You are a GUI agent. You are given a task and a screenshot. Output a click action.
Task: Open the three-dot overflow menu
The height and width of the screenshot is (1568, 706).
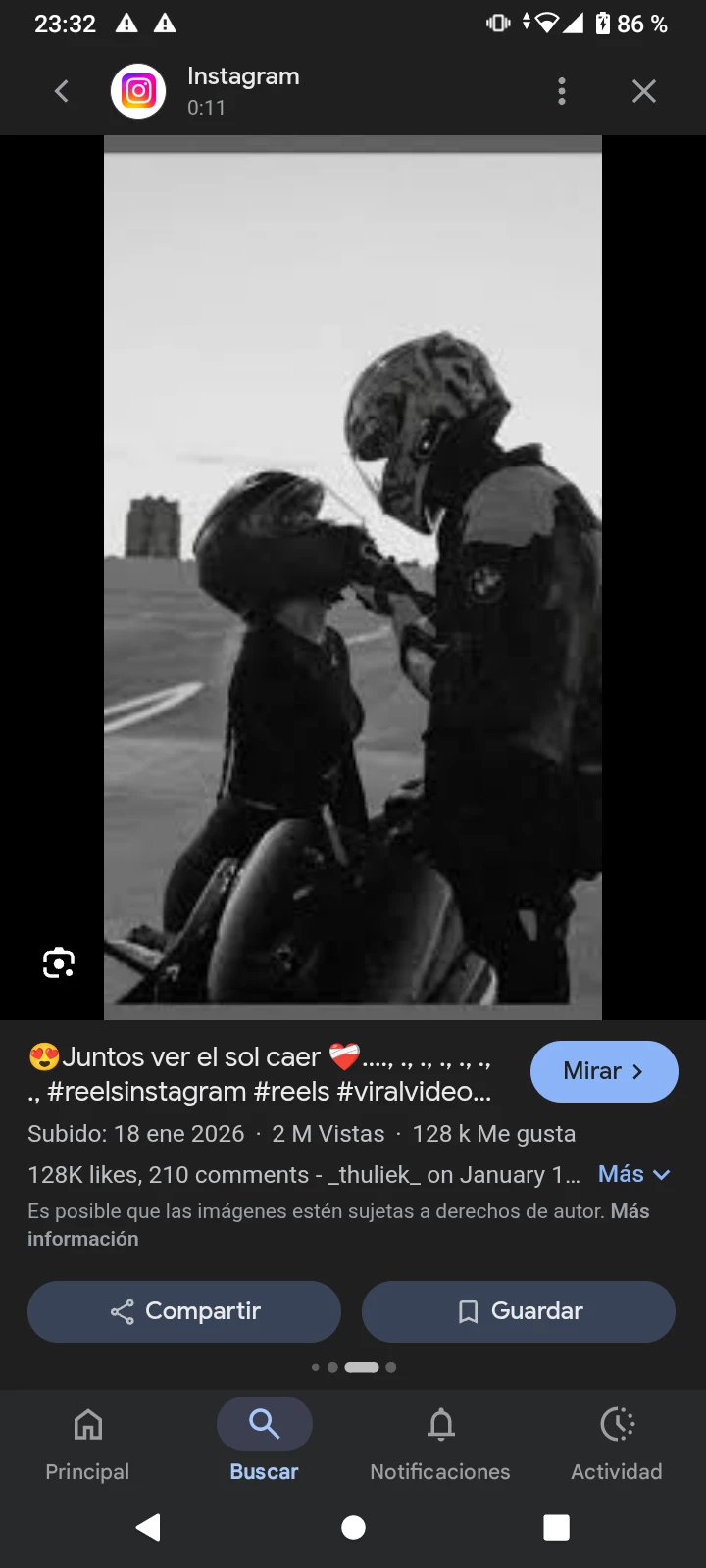click(x=561, y=91)
